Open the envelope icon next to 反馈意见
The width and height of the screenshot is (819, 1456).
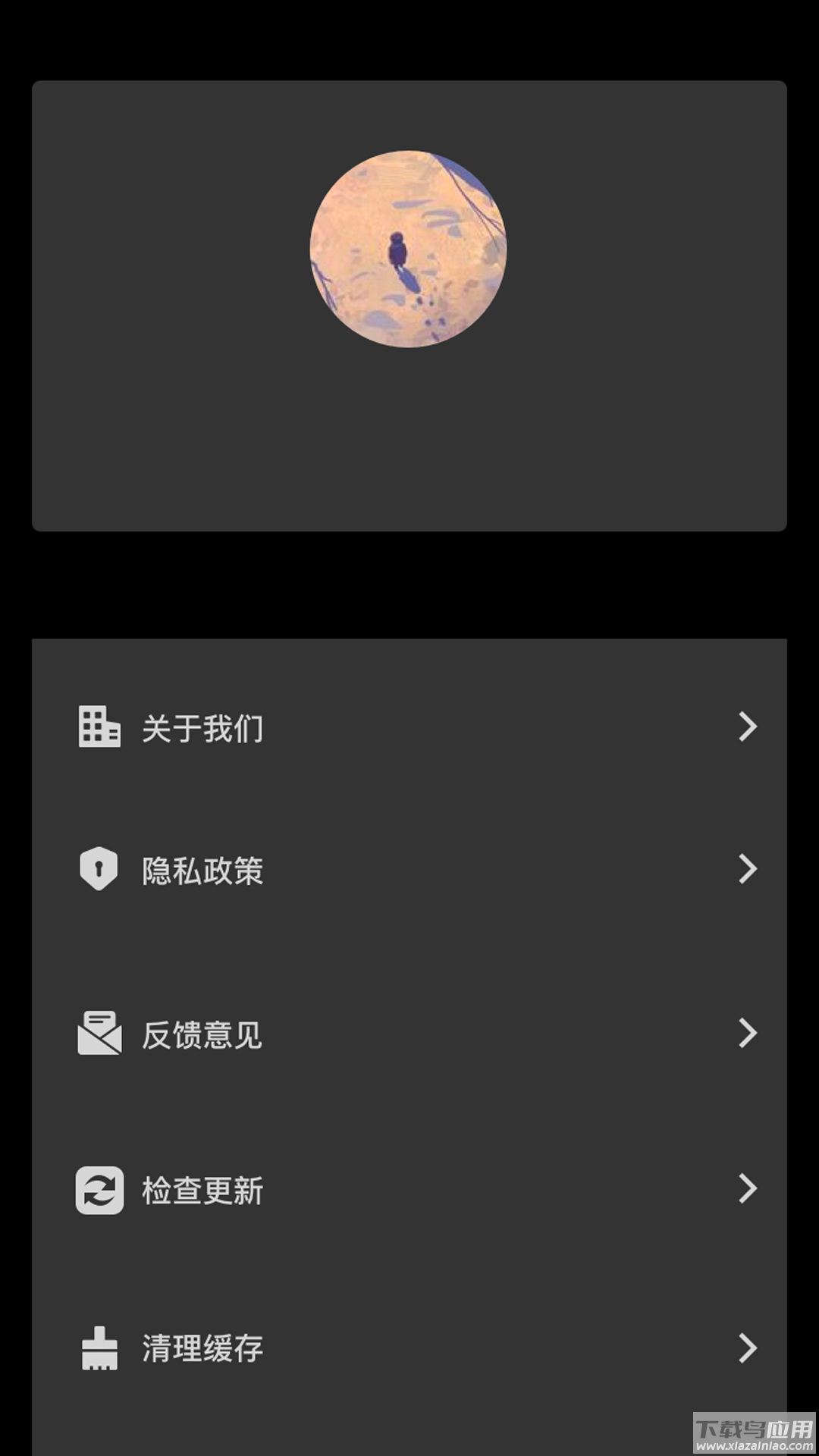[x=97, y=1034]
